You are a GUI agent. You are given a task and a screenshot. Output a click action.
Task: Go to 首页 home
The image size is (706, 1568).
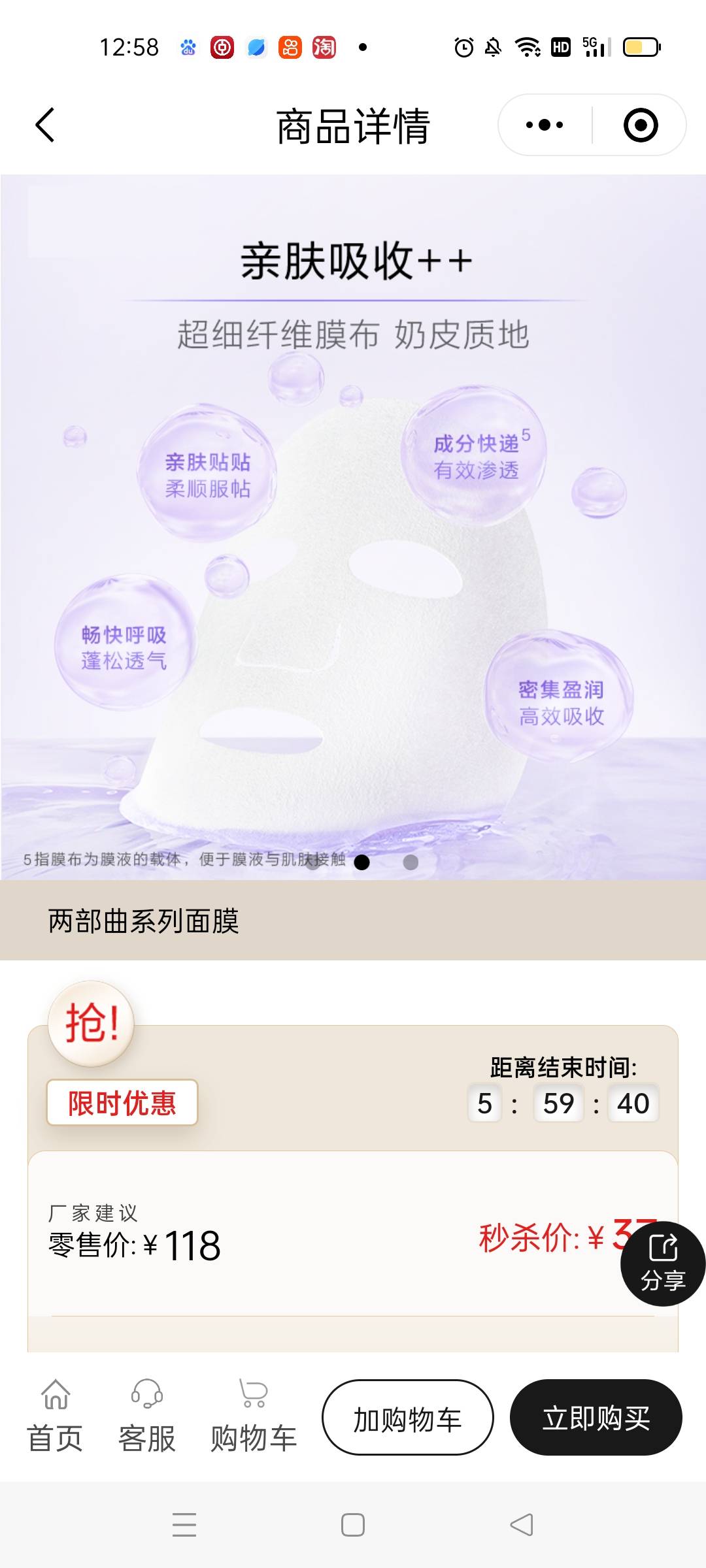(55, 1416)
